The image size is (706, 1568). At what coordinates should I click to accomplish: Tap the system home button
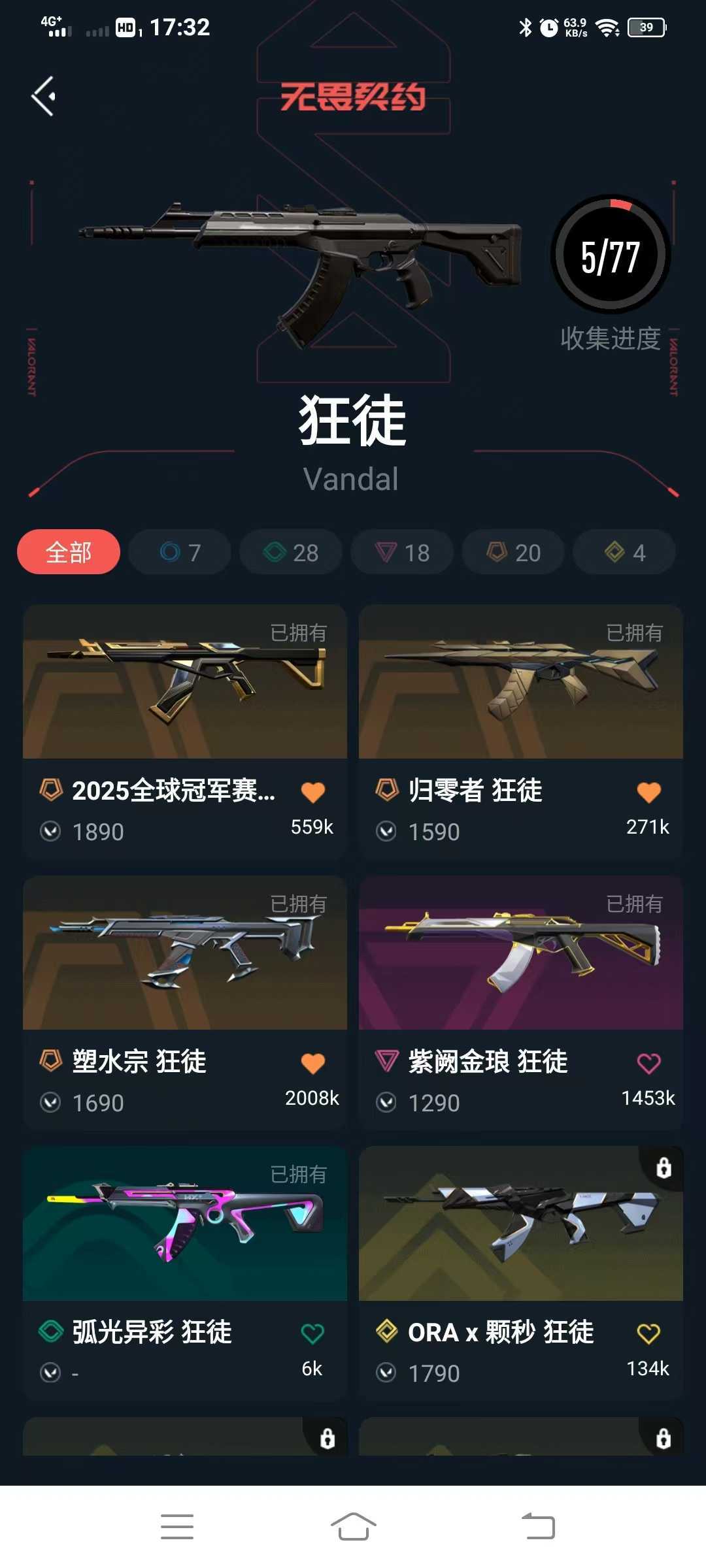(353, 1527)
